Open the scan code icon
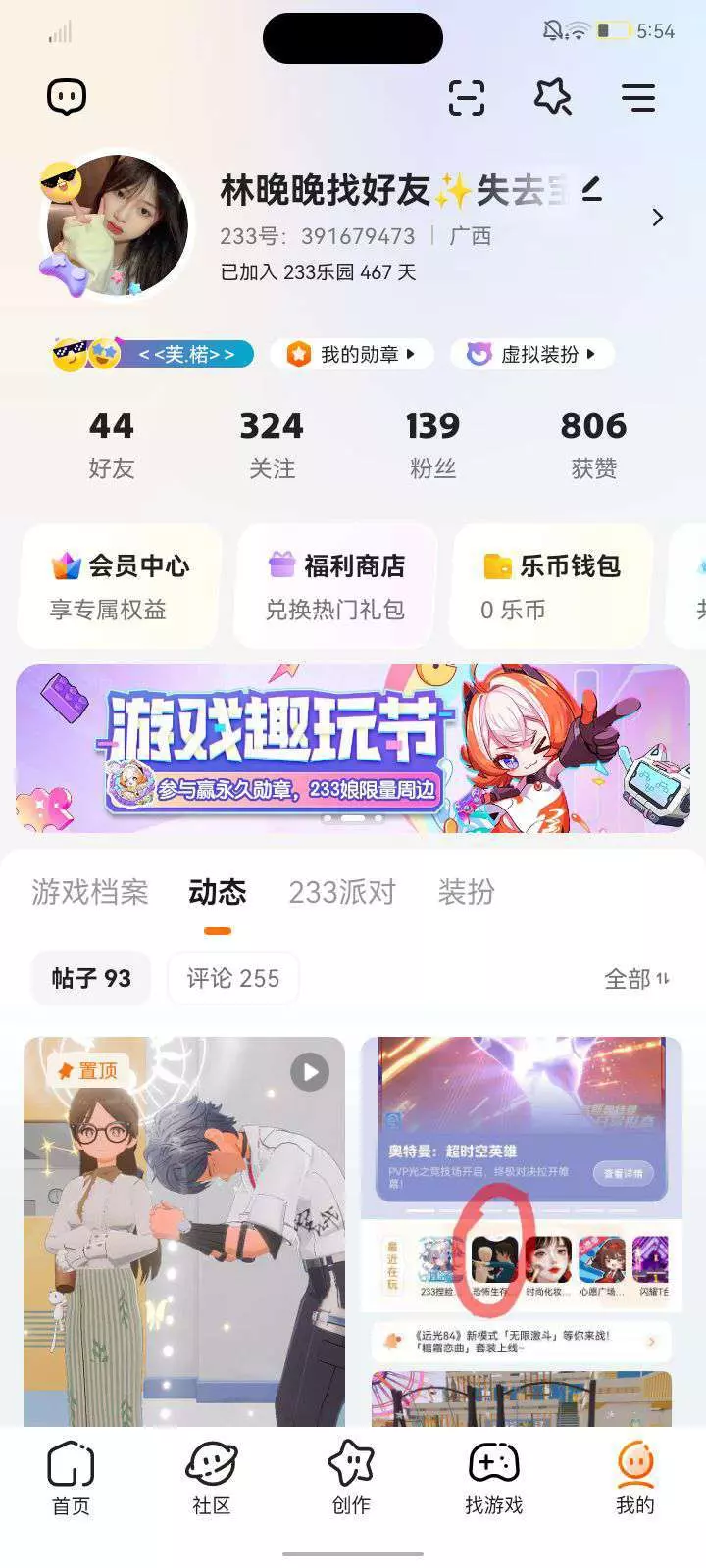This screenshot has height=1568, width=706. click(x=467, y=97)
